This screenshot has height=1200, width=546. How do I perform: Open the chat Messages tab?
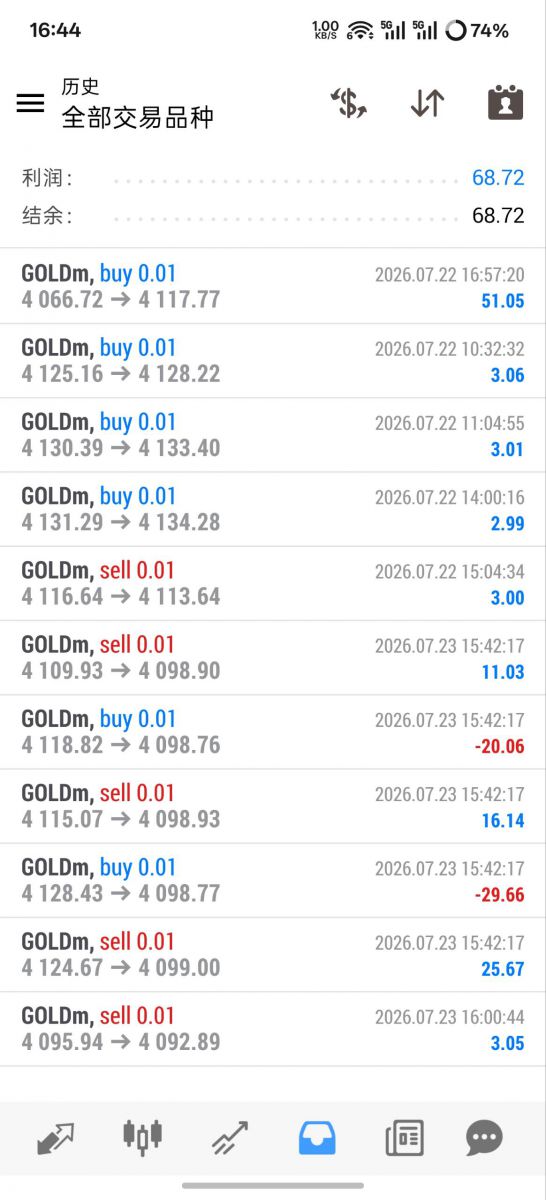pyautogui.click(x=484, y=1138)
